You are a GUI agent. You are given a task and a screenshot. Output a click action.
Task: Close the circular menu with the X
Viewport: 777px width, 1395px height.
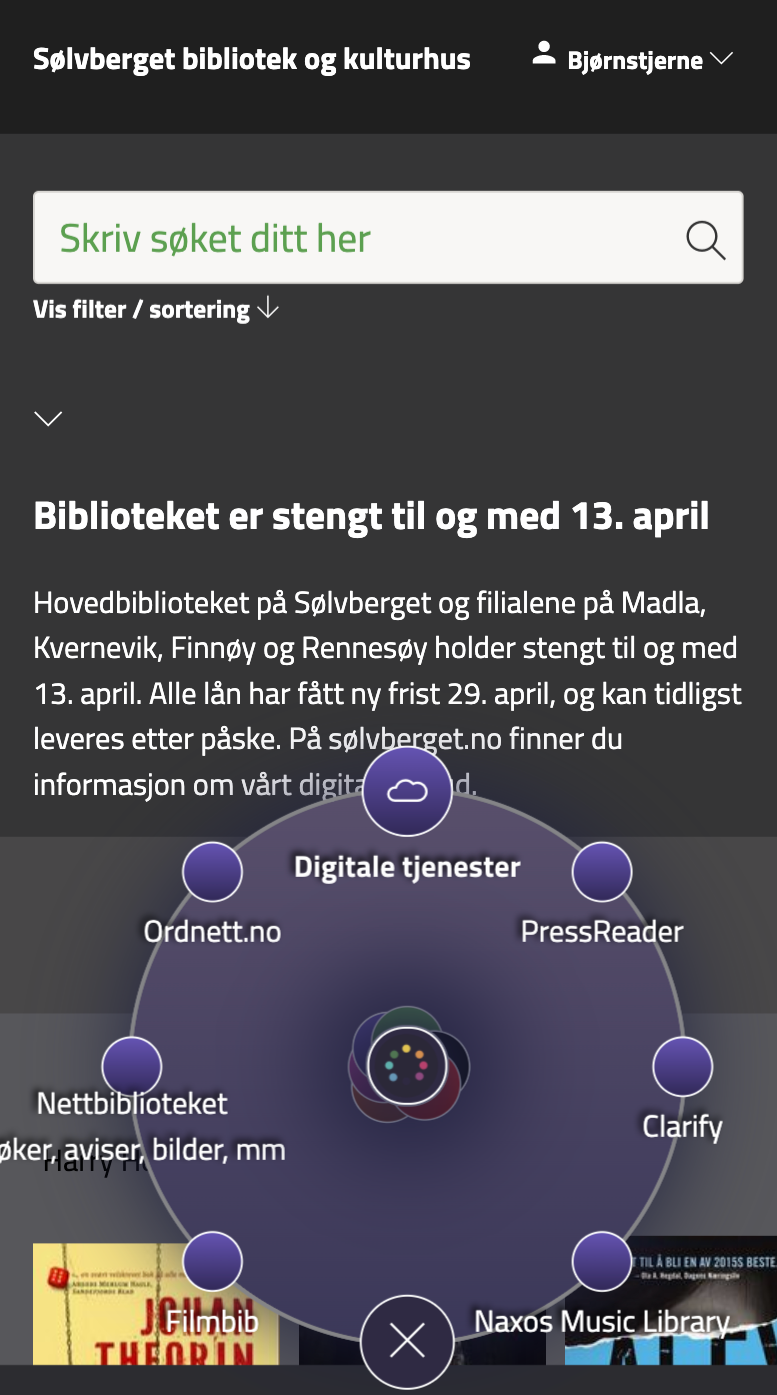(407, 1340)
